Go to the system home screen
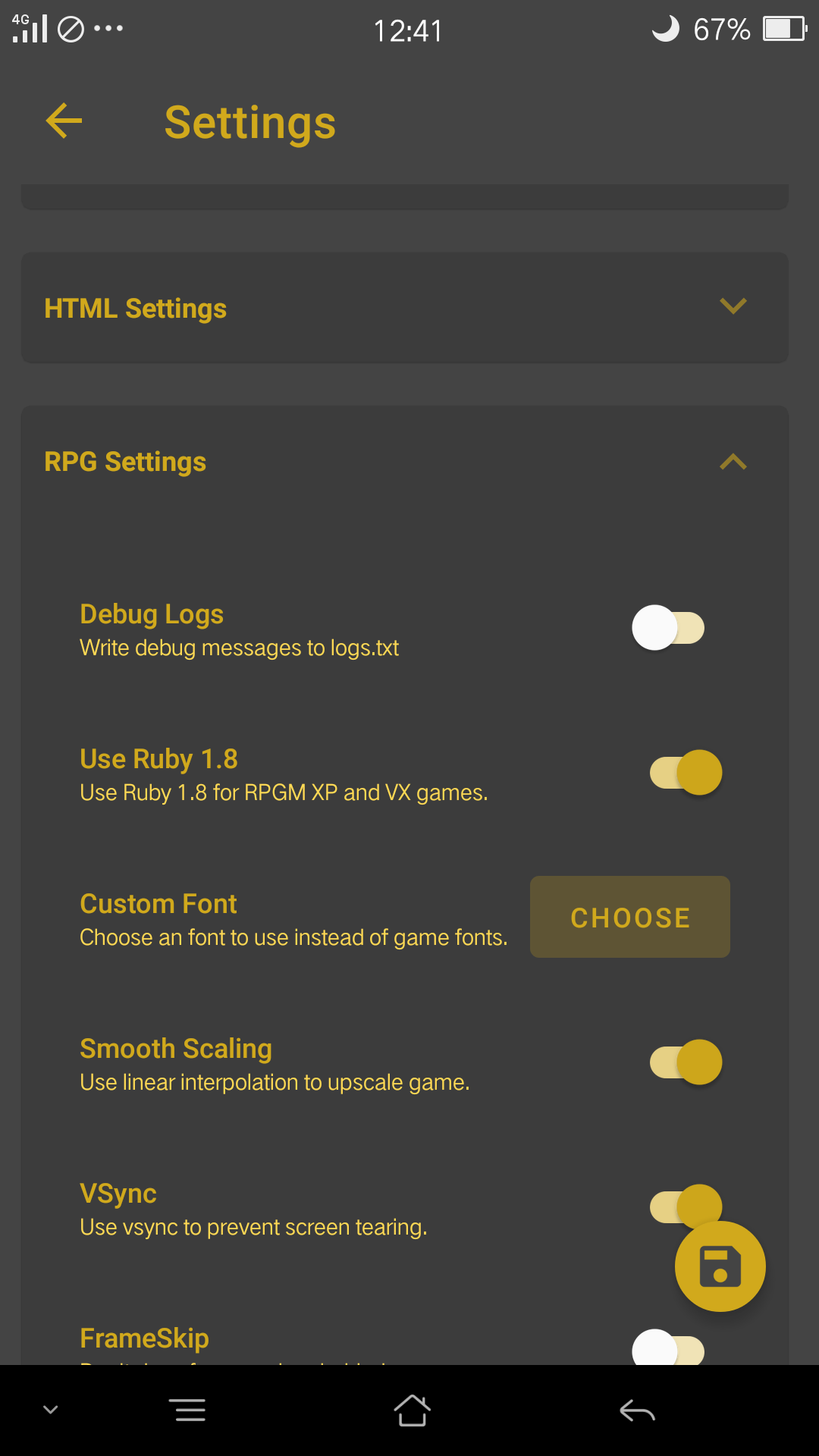Viewport: 819px width, 1456px height. [x=412, y=1410]
